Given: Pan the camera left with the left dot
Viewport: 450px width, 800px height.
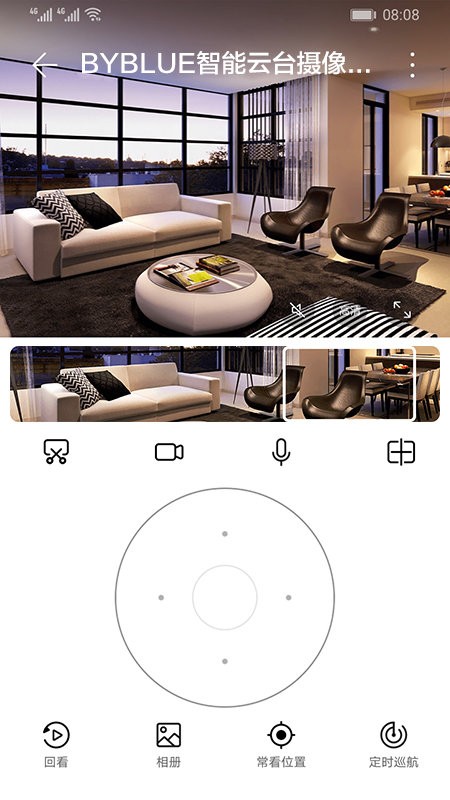Looking at the screenshot, I should pyautogui.click(x=161, y=597).
